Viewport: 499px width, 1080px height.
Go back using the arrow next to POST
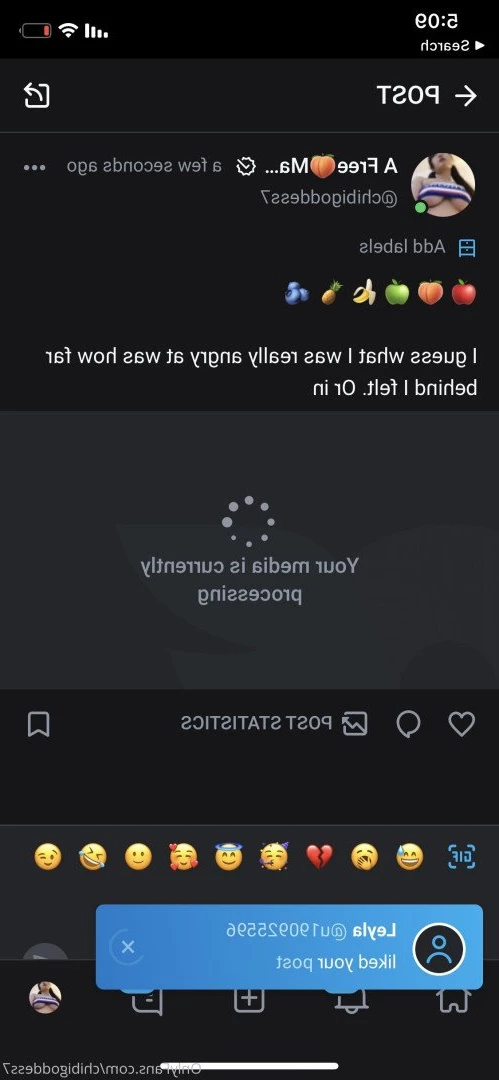point(467,96)
